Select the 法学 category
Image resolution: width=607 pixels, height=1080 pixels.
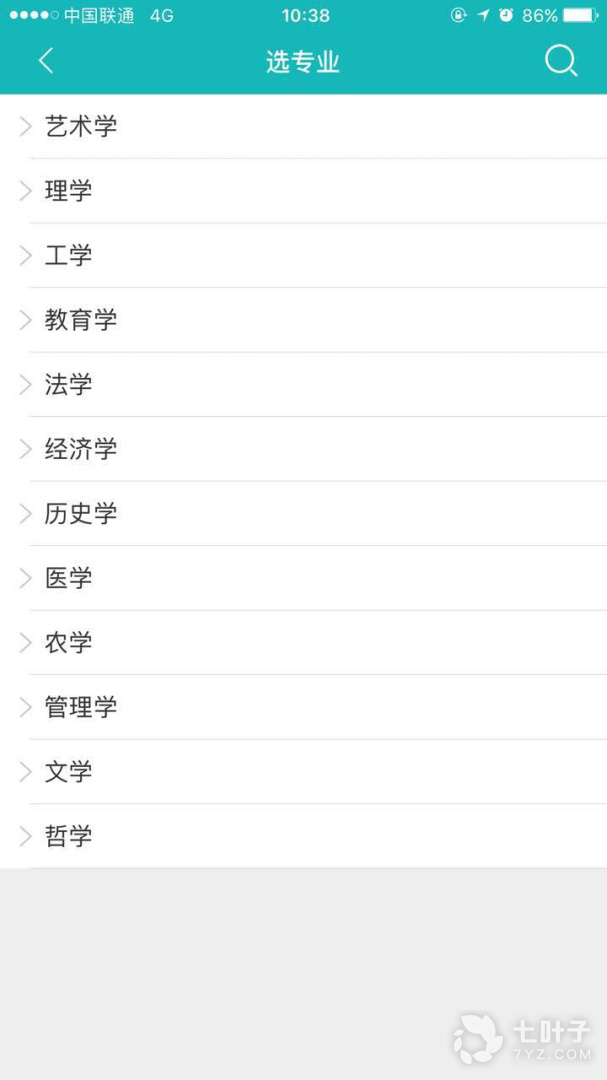point(68,384)
